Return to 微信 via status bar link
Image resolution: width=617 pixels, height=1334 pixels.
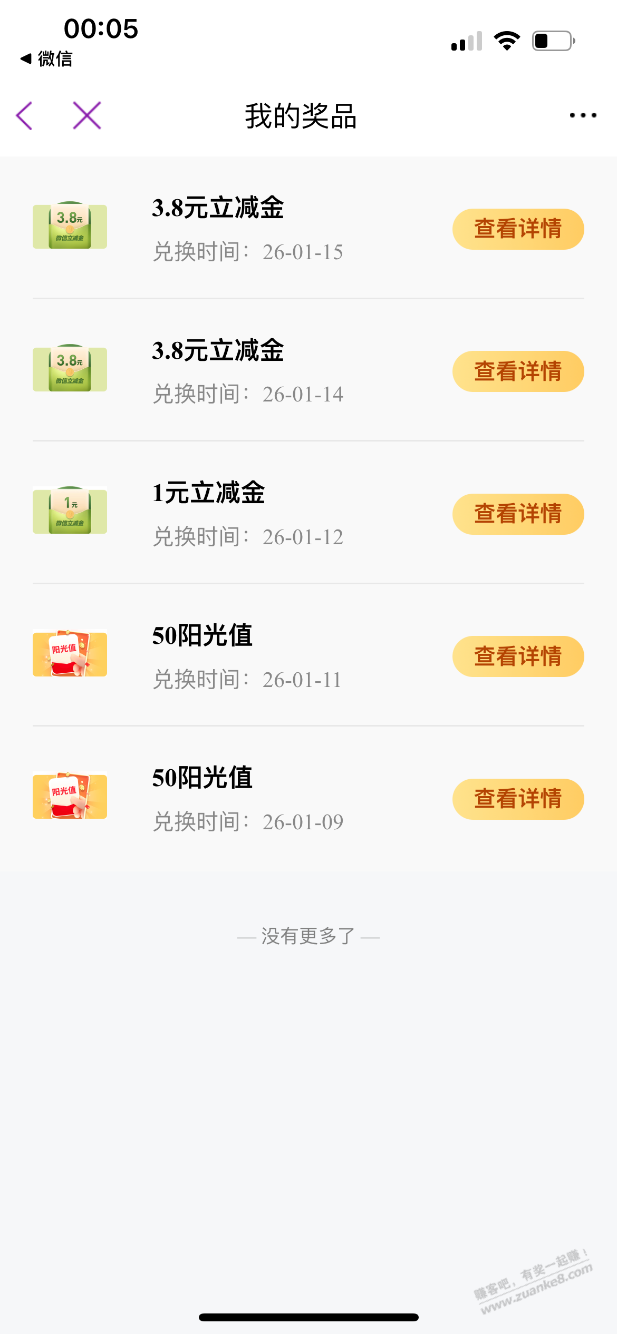(46, 59)
